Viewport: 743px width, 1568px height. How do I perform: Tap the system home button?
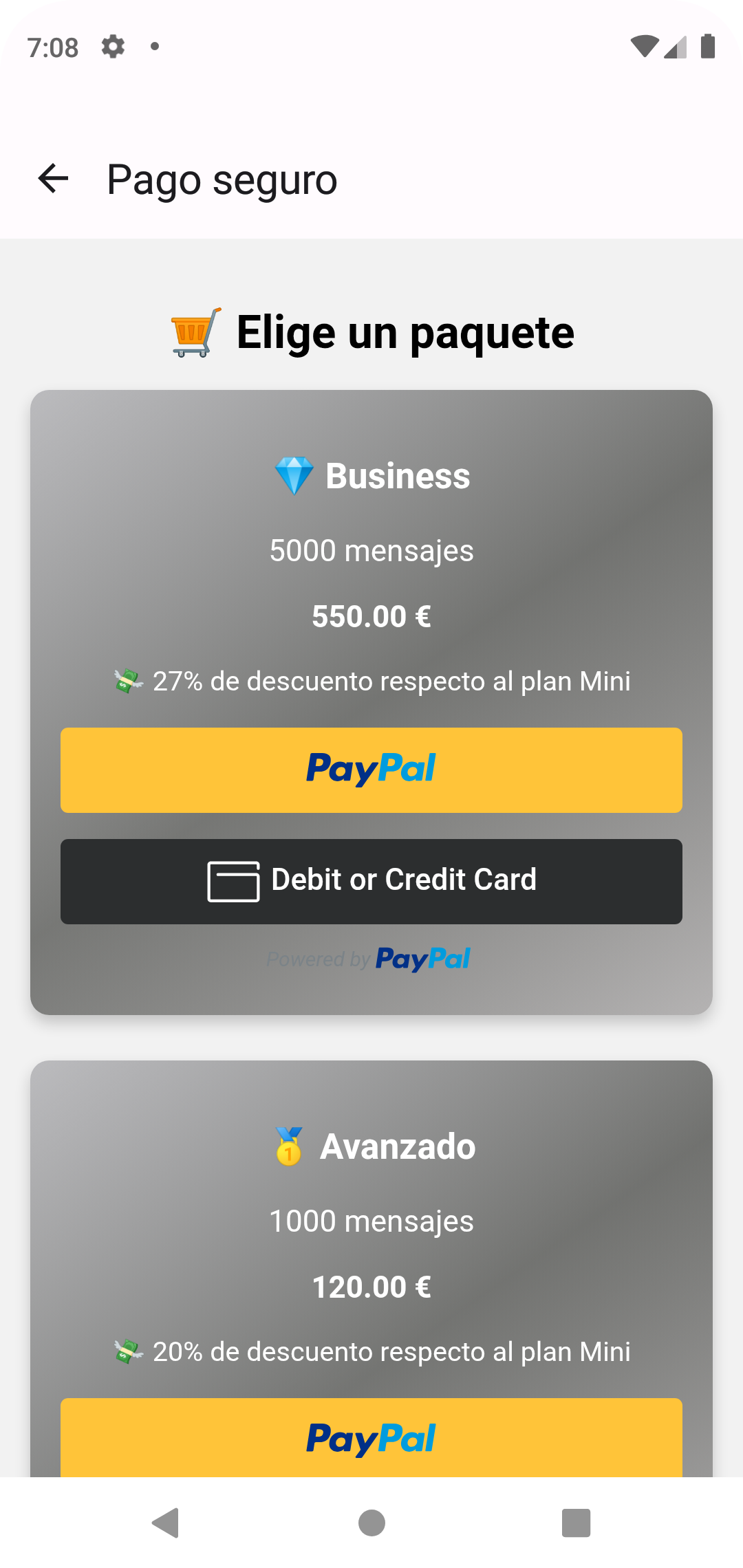[x=371, y=1523]
